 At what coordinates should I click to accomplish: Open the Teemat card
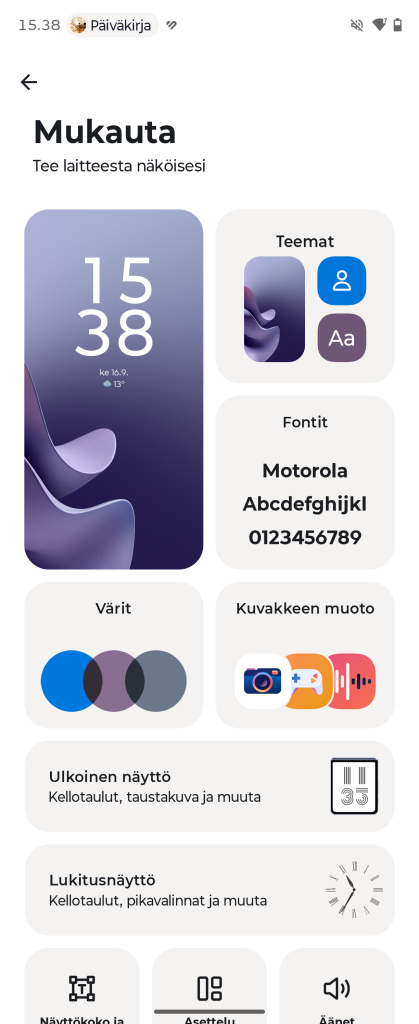[305, 296]
